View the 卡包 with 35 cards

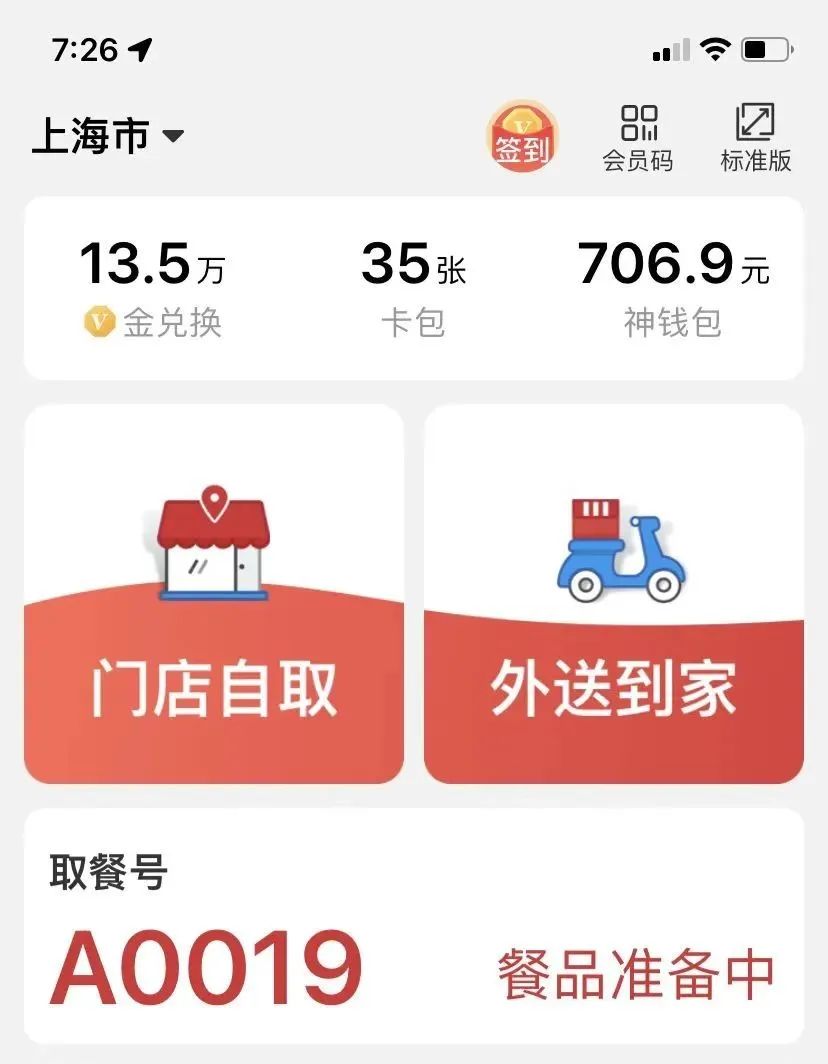(x=413, y=288)
